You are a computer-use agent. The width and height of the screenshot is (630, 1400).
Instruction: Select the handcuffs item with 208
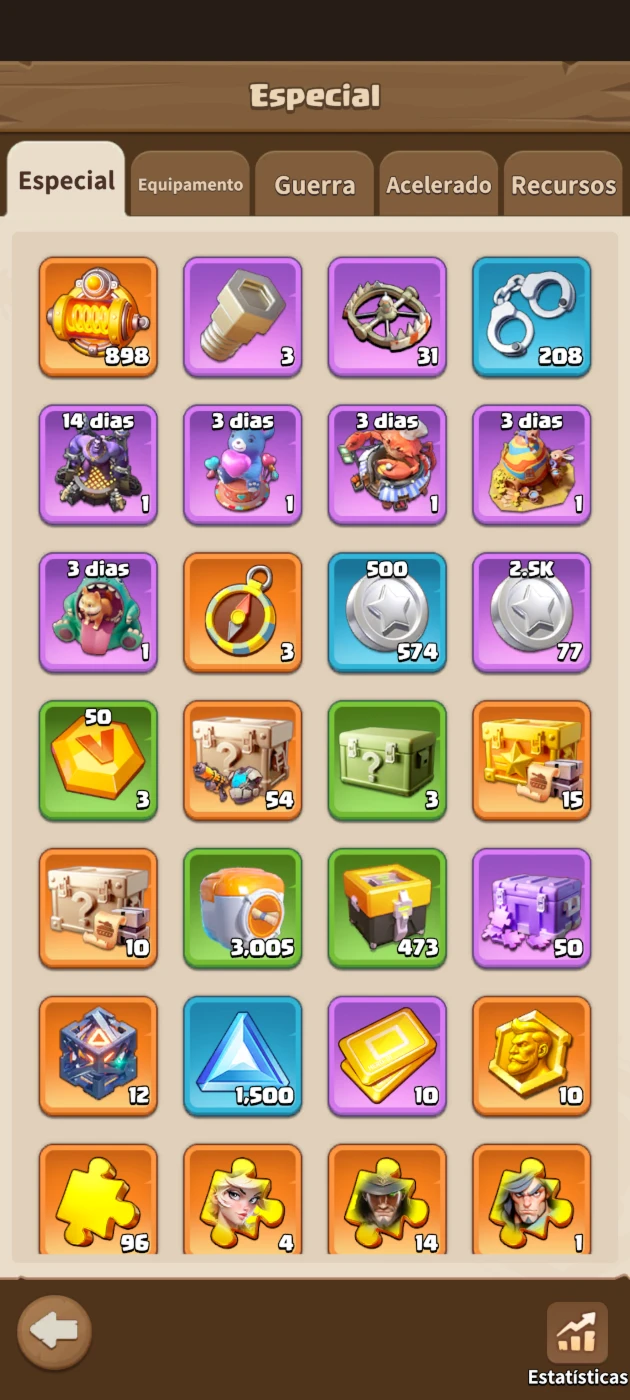pos(532,317)
